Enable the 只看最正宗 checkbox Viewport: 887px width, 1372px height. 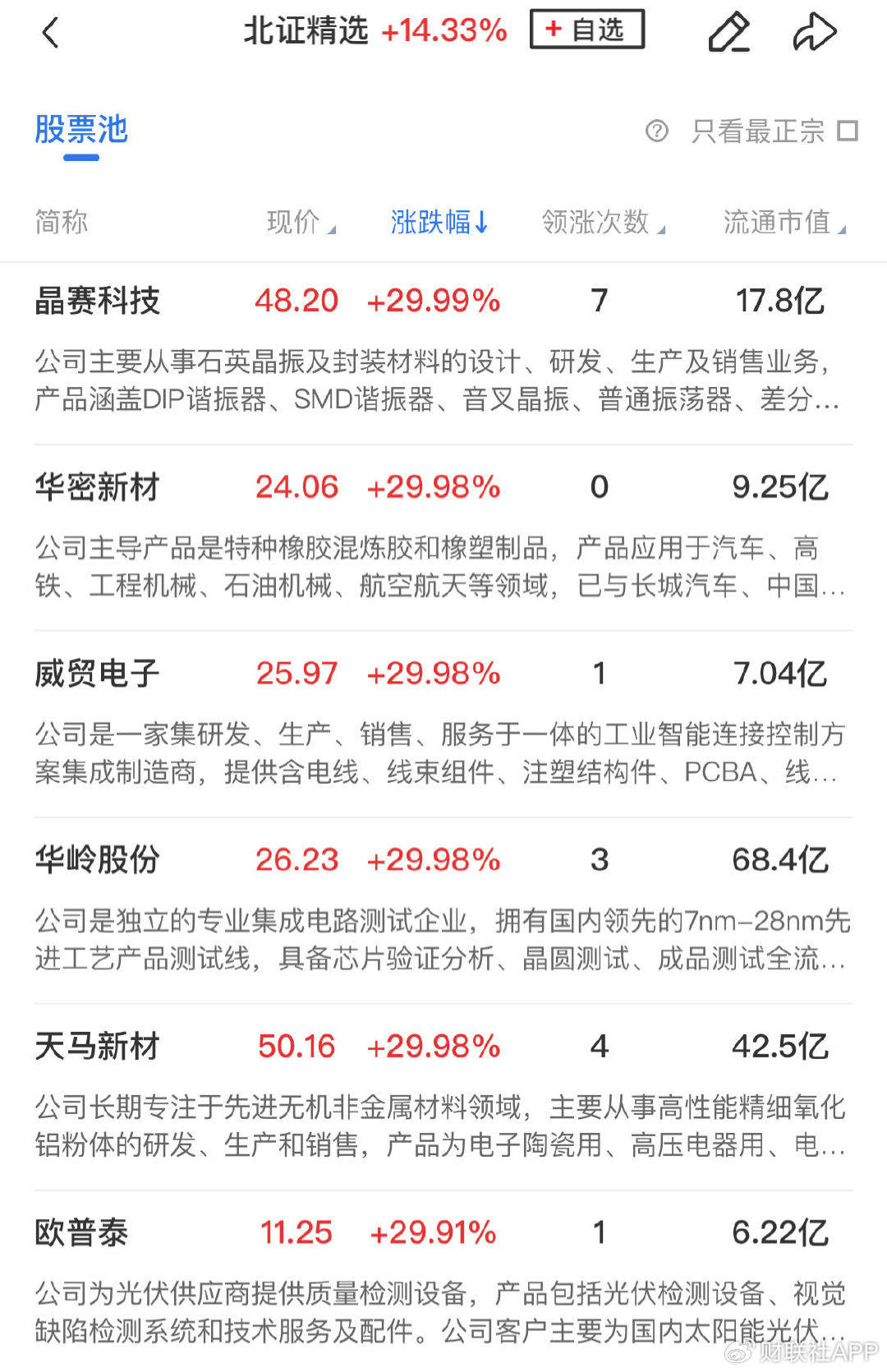click(849, 130)
